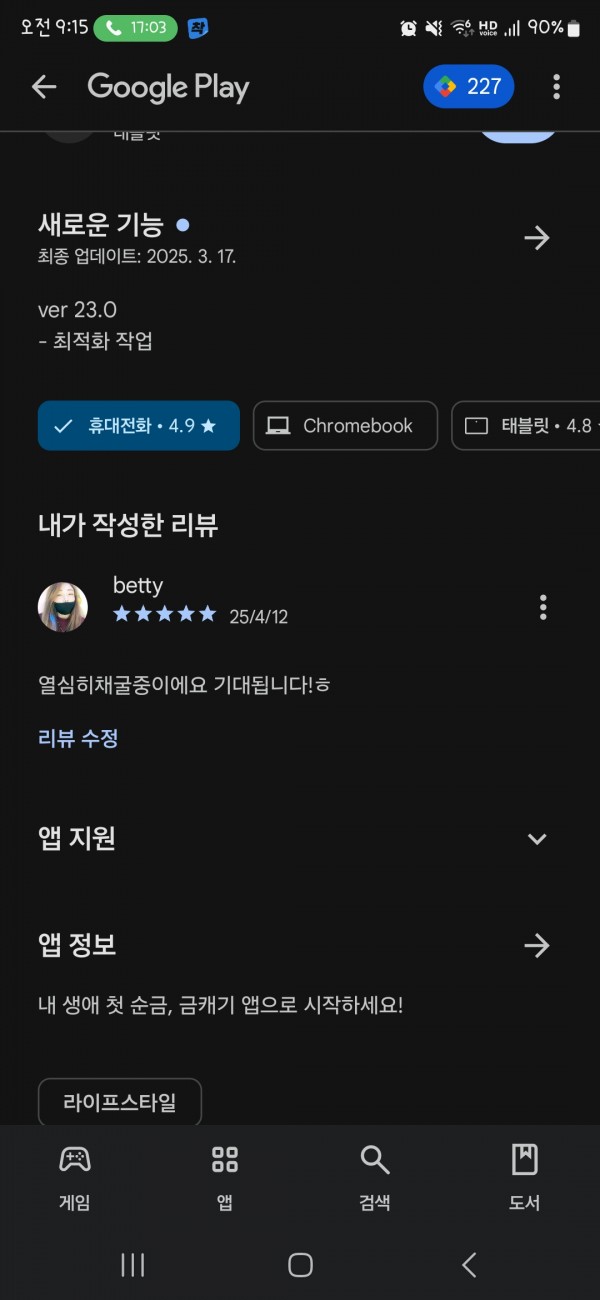Open the app bar overflow menu

click(557, 87)
